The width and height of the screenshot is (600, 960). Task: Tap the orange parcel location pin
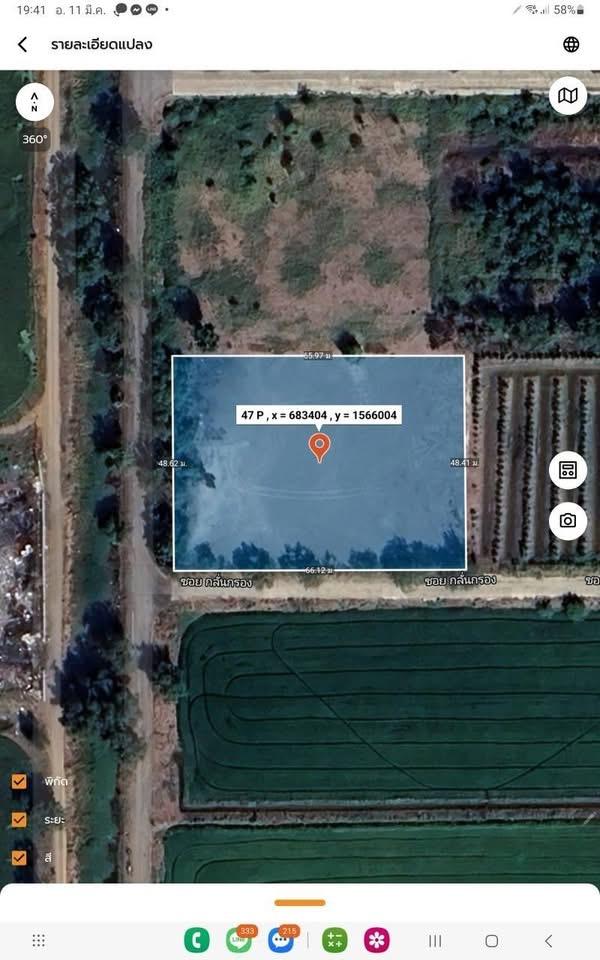point(319,446)
